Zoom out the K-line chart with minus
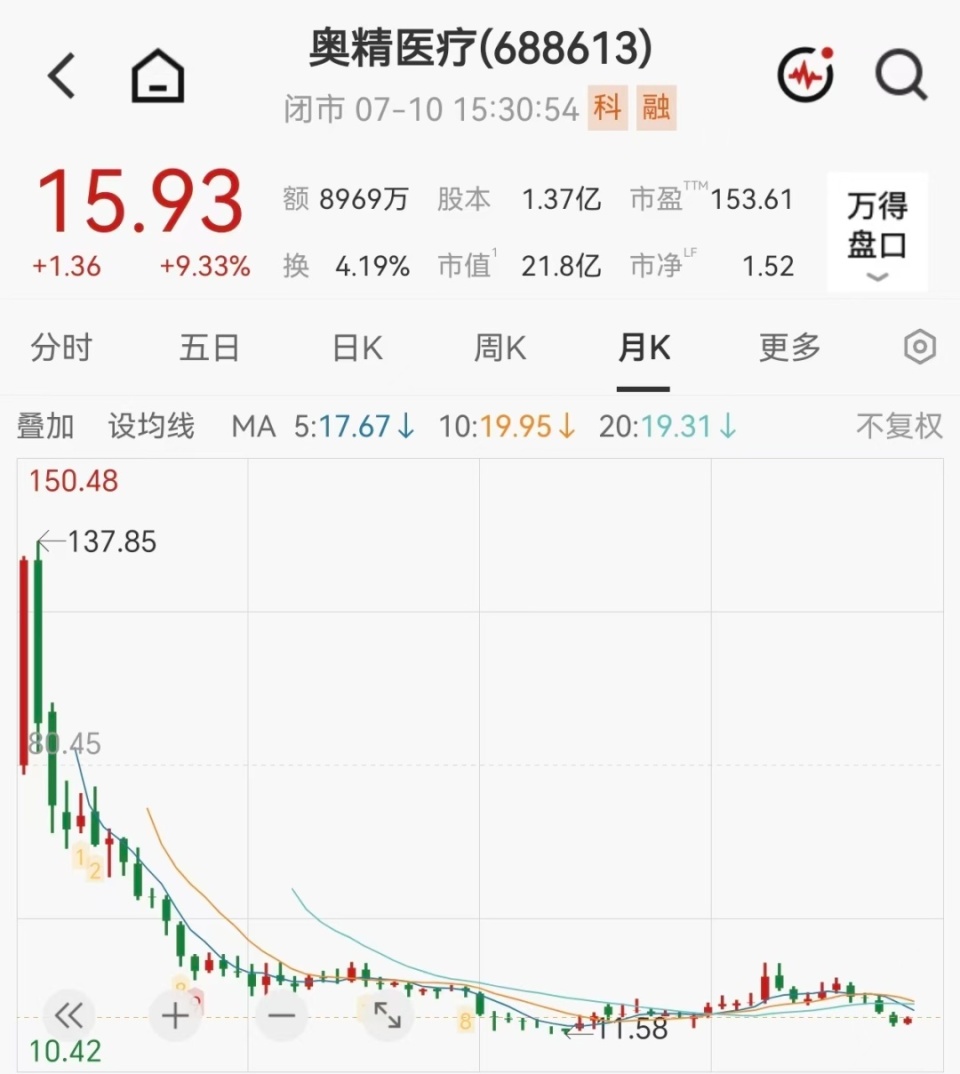 pyautogui.click(x=281, y=1015)
